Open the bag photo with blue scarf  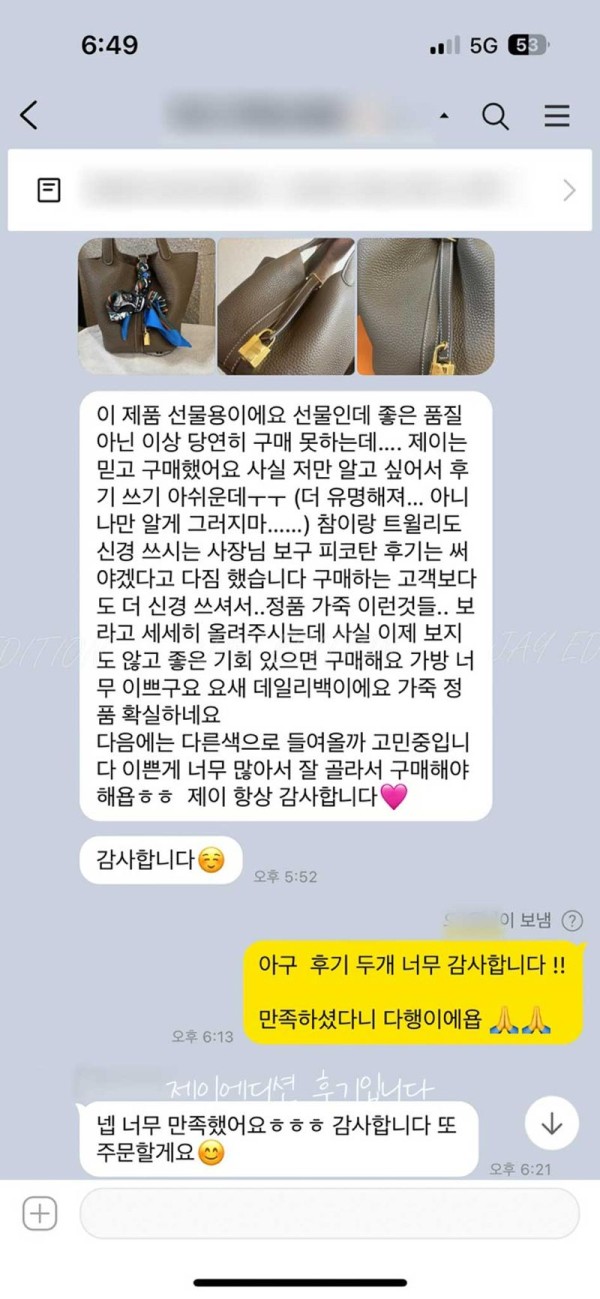point(146,306)
